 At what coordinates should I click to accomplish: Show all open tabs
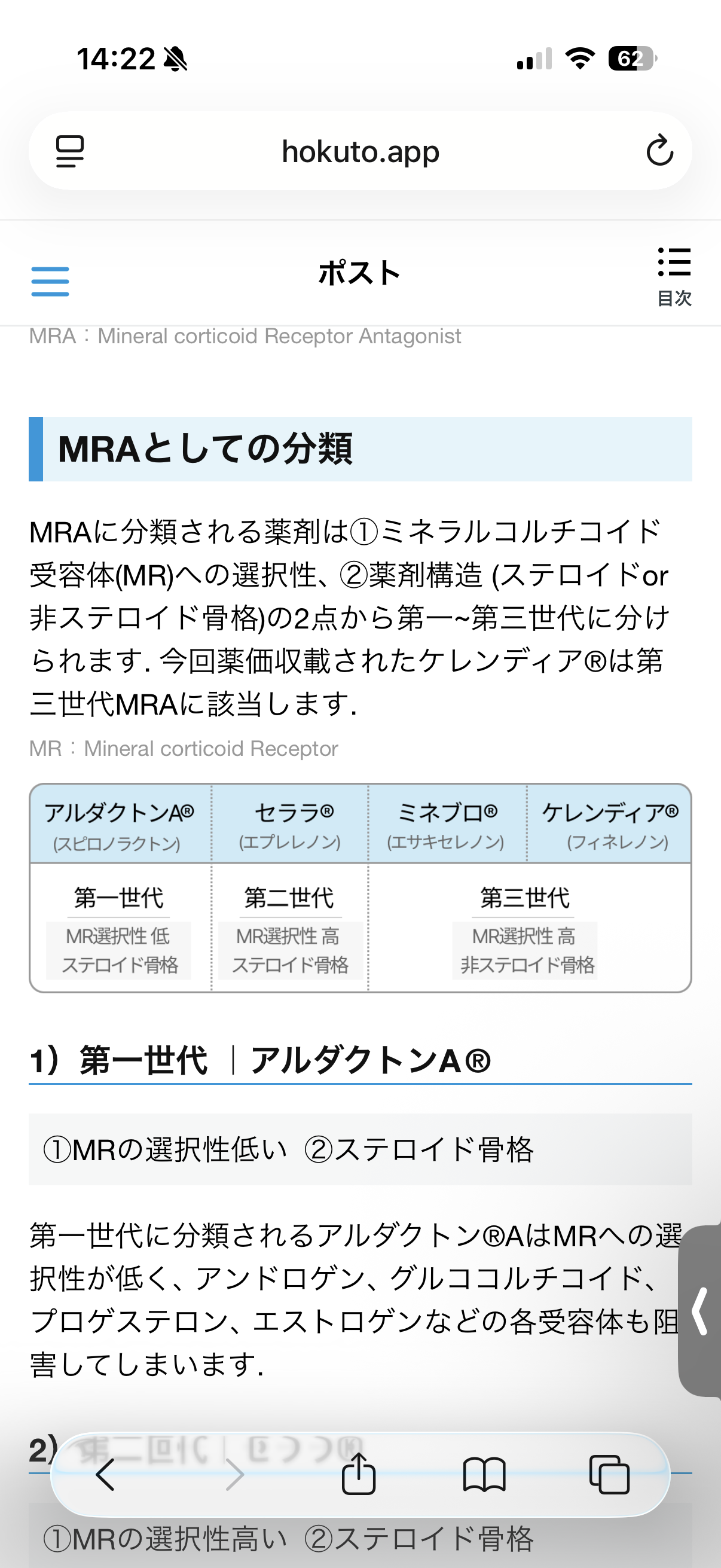click(609, 1474)
